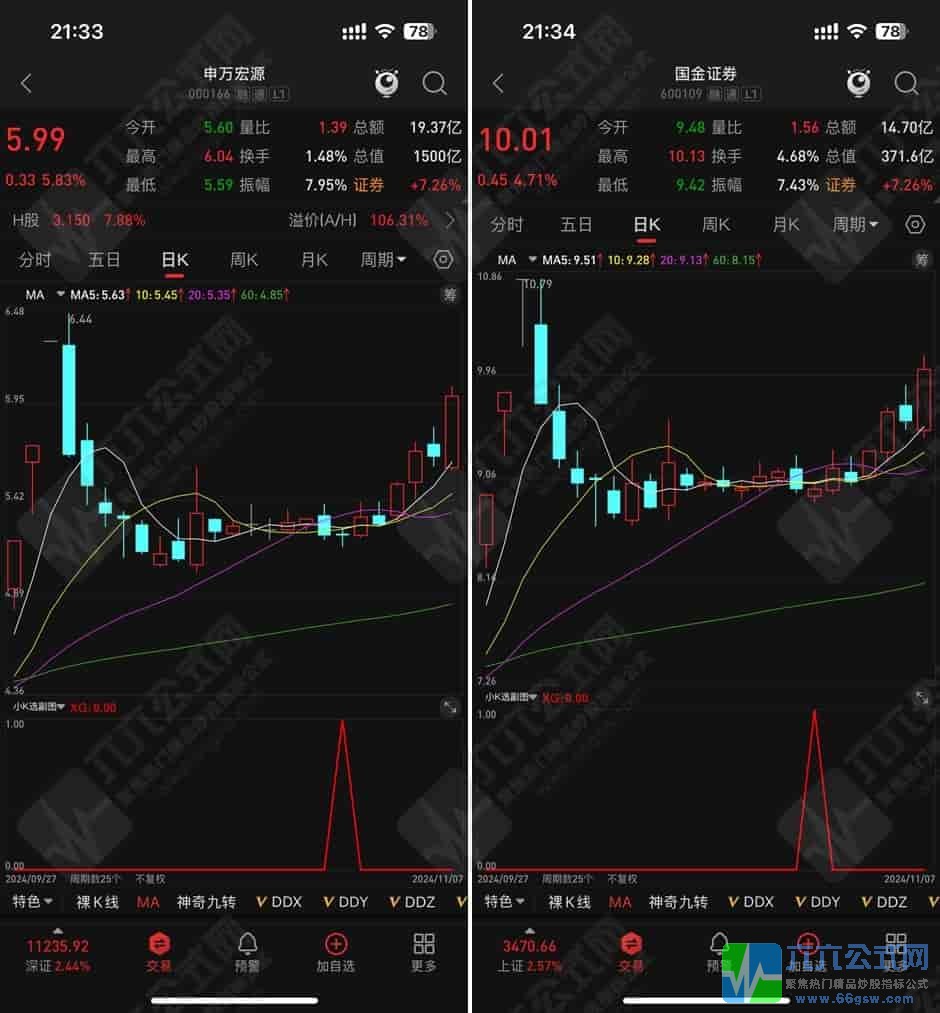940x1013 pixels.
Task: Open search on the 申万宏源 page
Action: [x=434, y=84]
